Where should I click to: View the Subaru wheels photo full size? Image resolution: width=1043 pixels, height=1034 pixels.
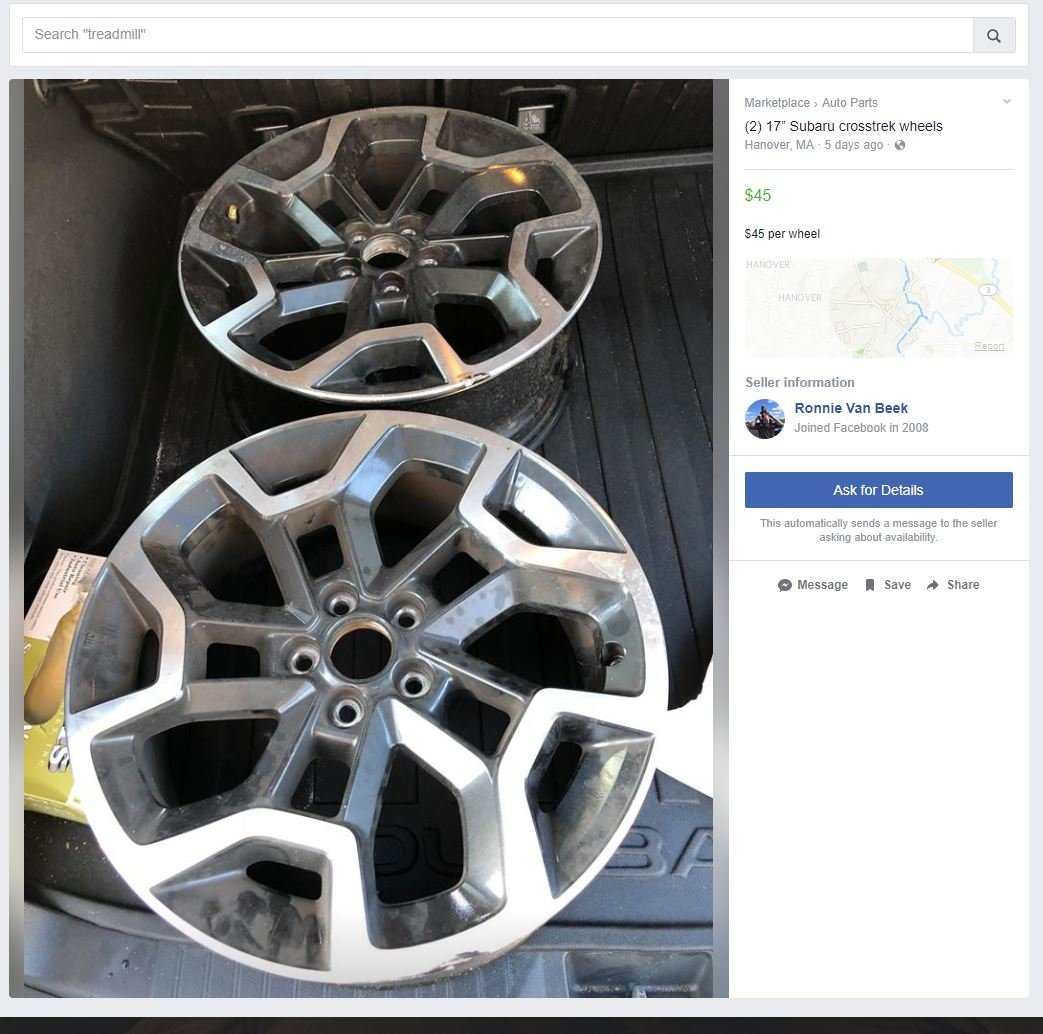[x=368, y=538]
